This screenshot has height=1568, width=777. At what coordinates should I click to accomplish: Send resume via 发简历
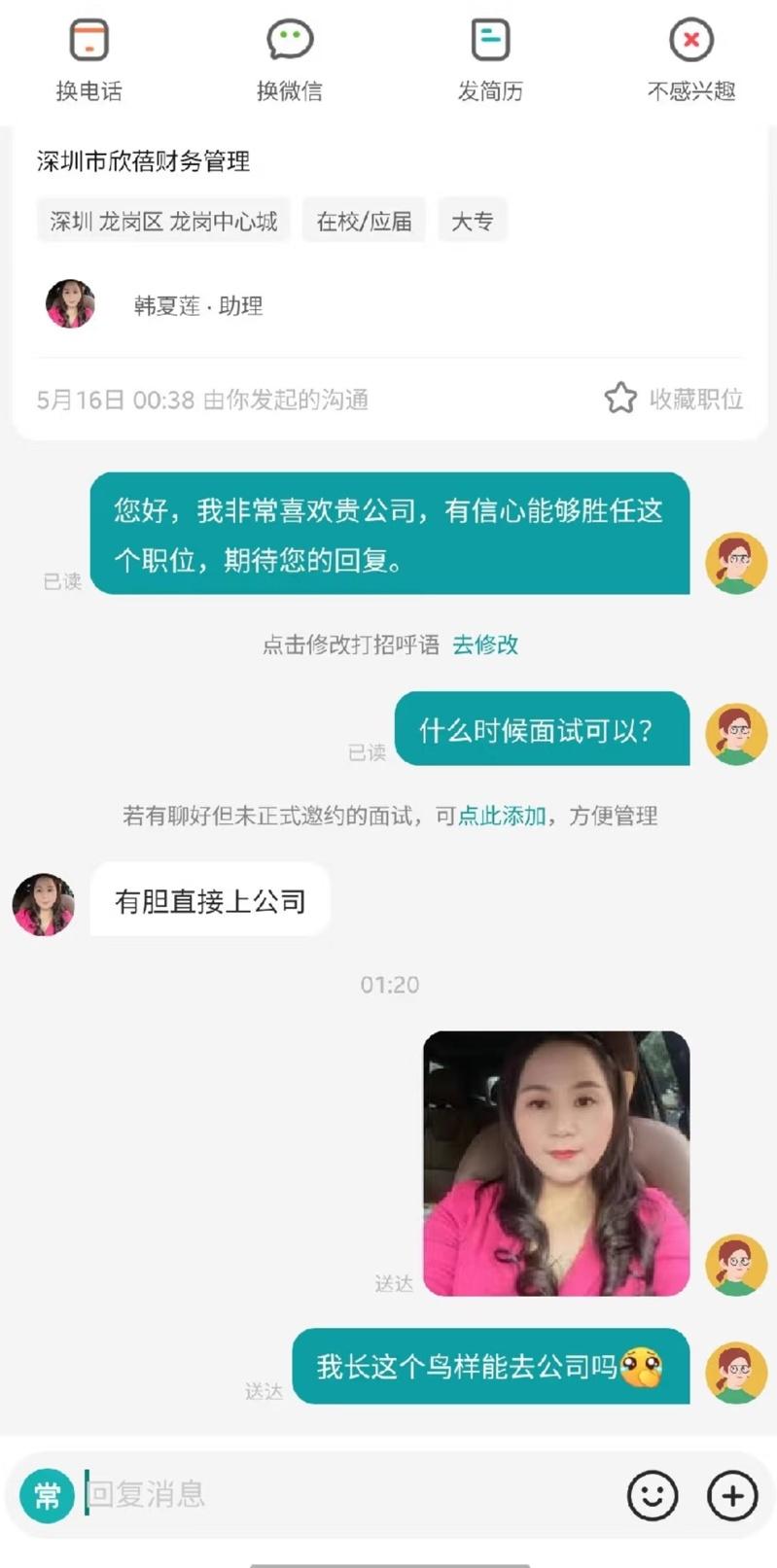[490, 61]
